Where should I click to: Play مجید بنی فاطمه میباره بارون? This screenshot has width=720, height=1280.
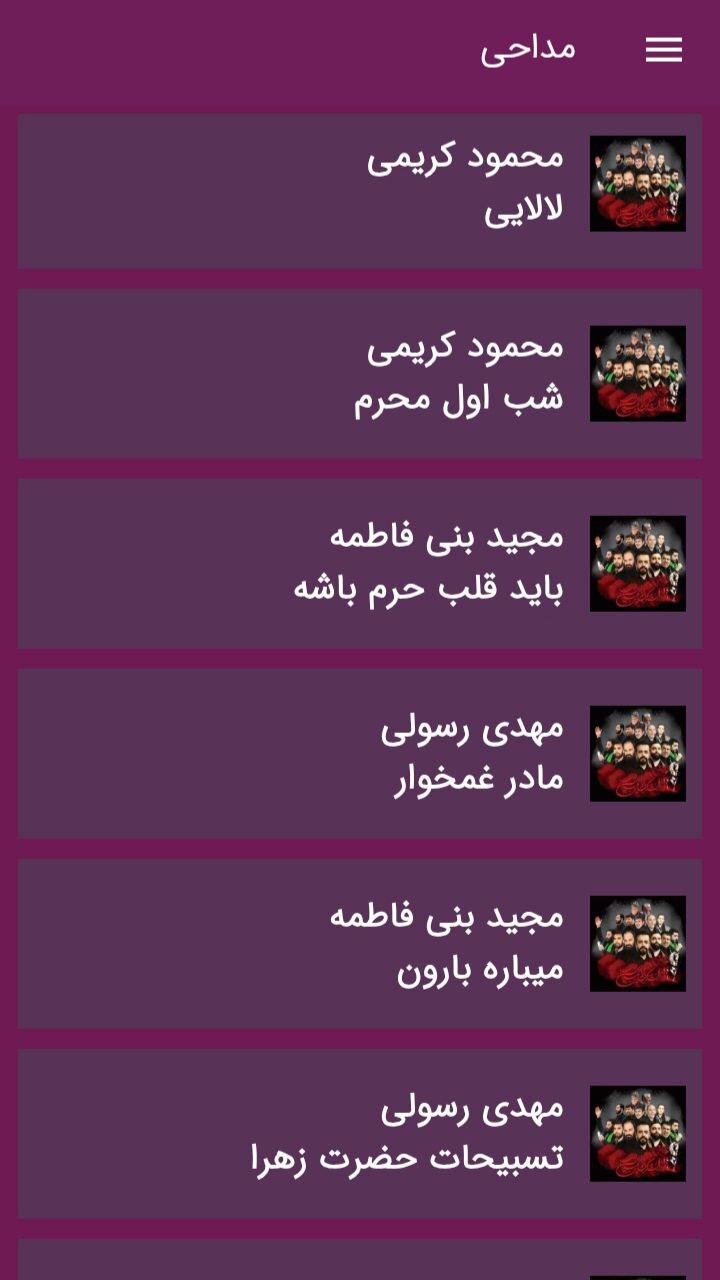coord(360,943)
